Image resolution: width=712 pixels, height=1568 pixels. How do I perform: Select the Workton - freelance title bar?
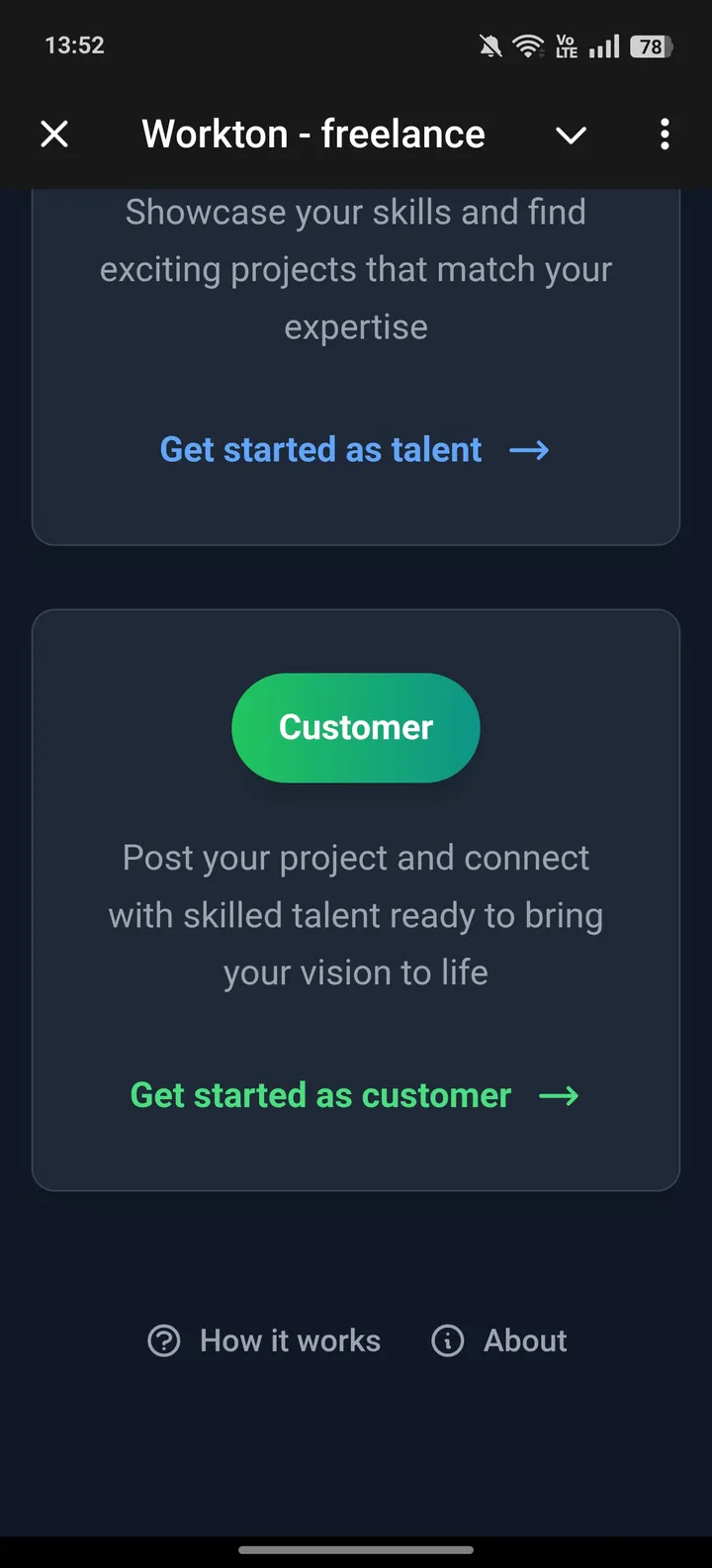[x=312, y=134]
